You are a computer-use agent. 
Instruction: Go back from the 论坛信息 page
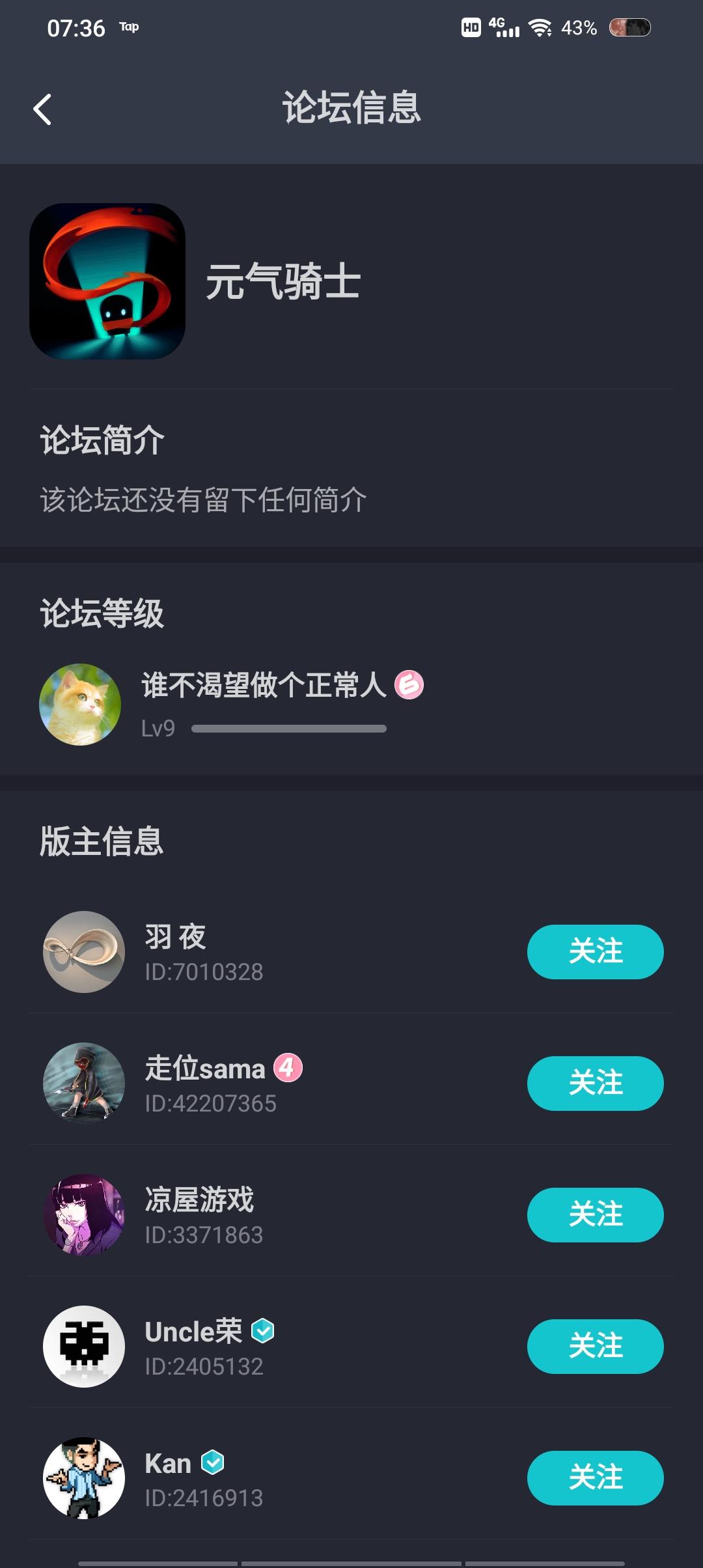[43, 109]
